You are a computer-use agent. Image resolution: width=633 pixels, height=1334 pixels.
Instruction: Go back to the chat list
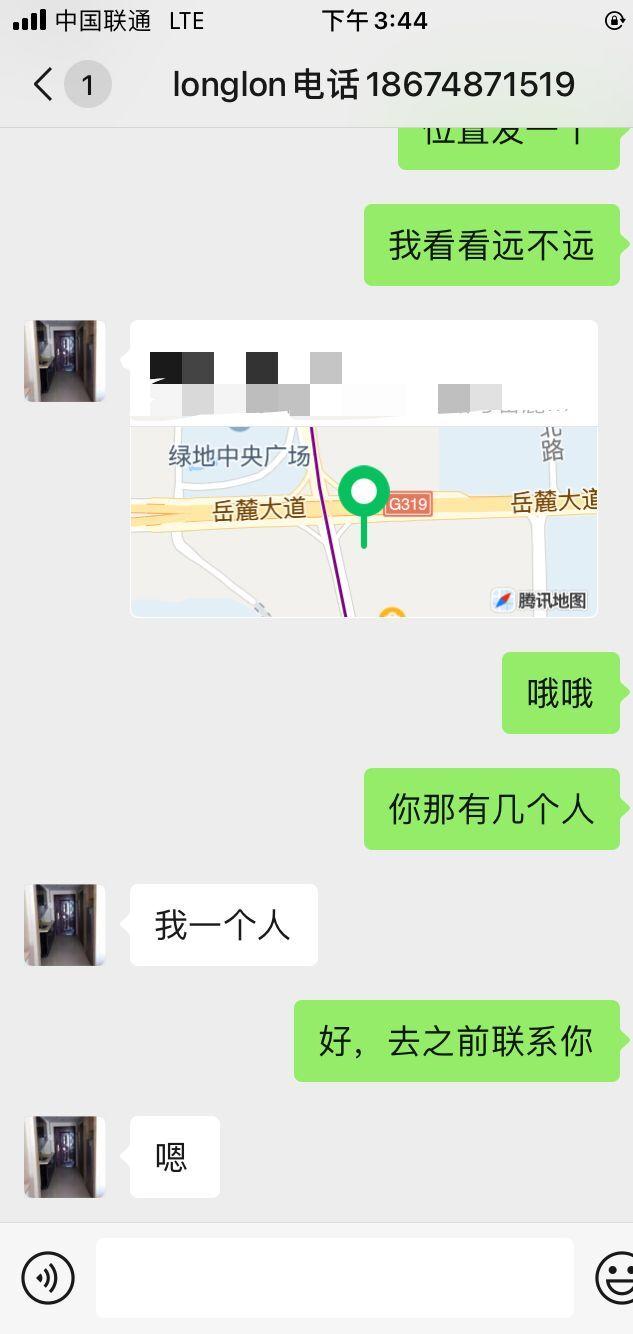coord(43,84)
